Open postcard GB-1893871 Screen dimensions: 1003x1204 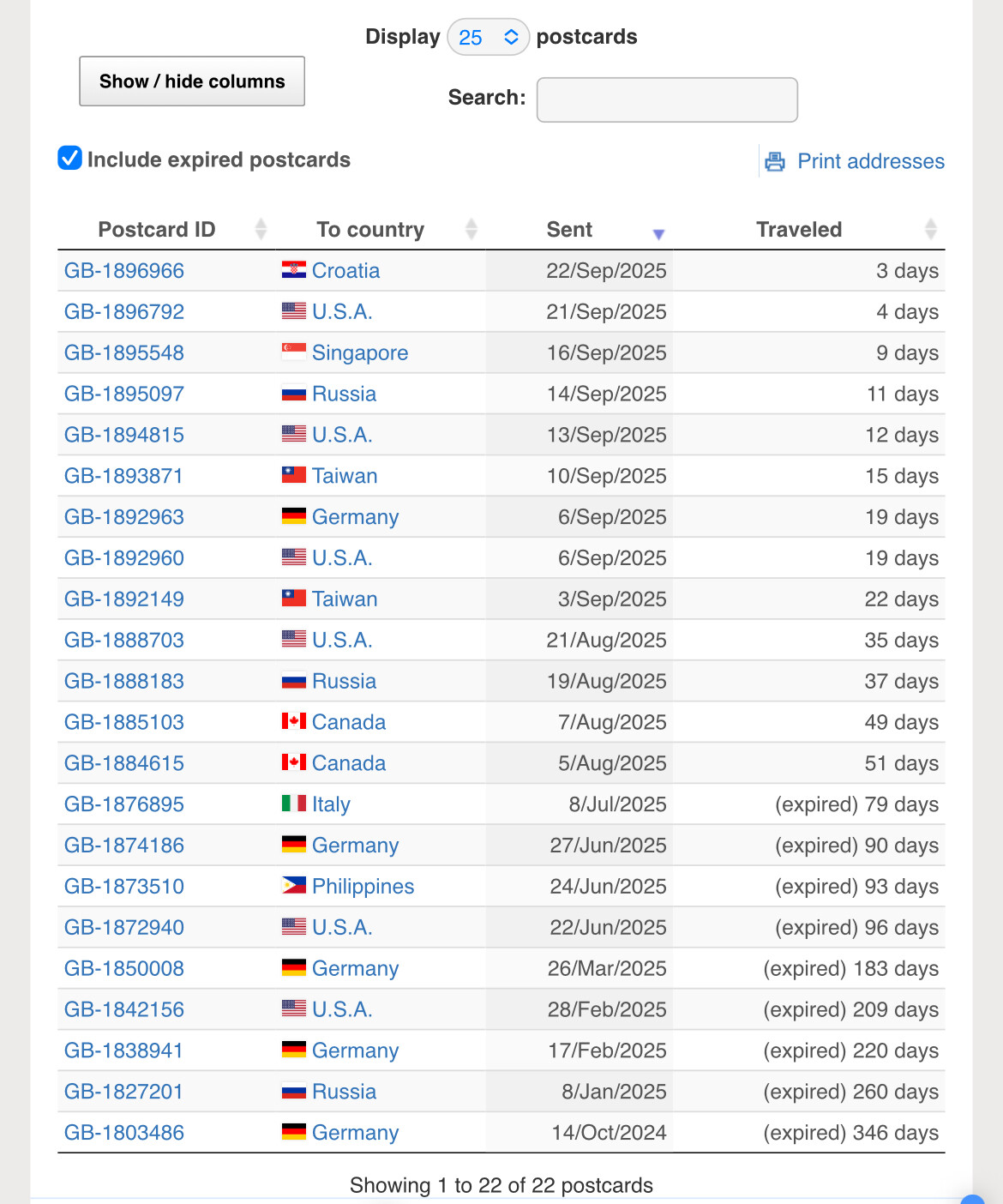coord(124,476)
